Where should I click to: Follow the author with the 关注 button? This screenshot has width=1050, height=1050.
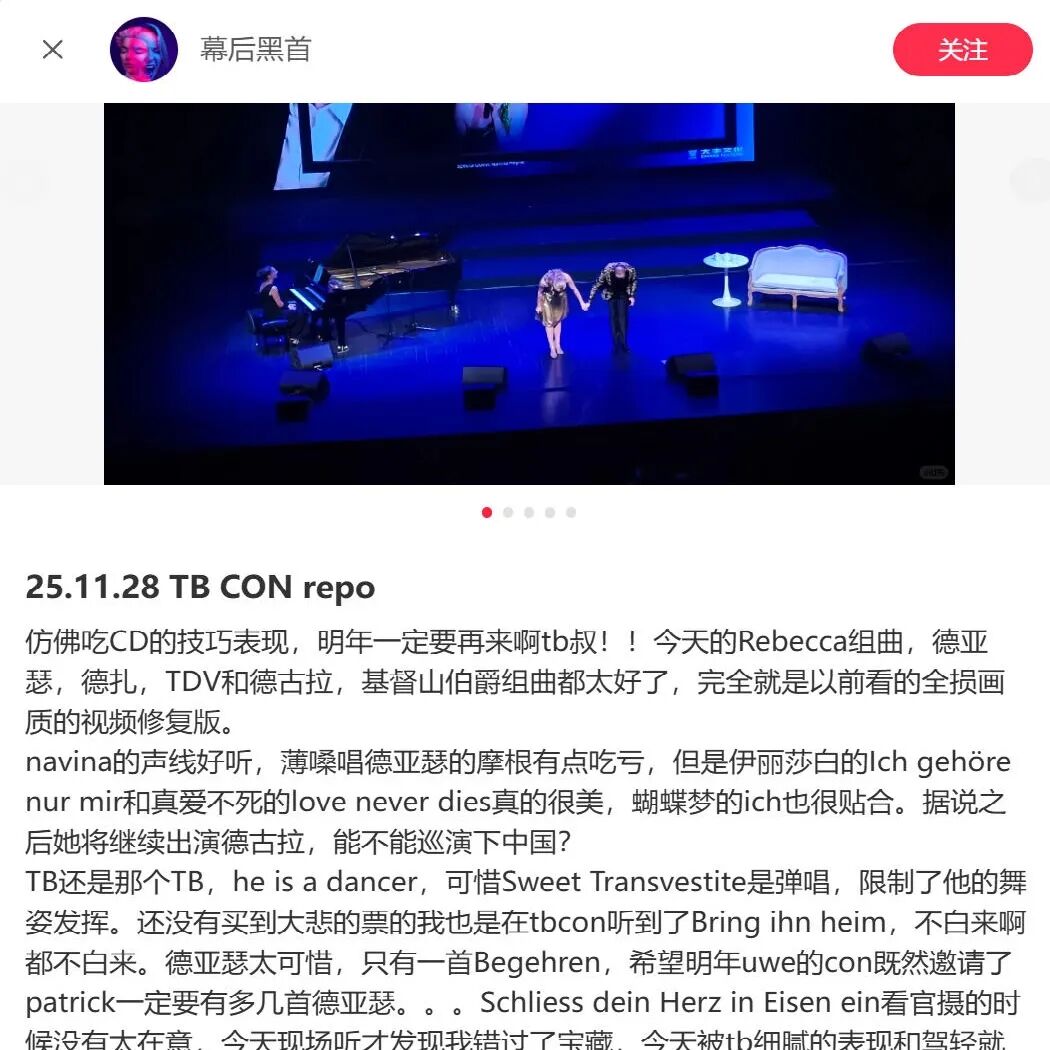[x=962, y=50]
